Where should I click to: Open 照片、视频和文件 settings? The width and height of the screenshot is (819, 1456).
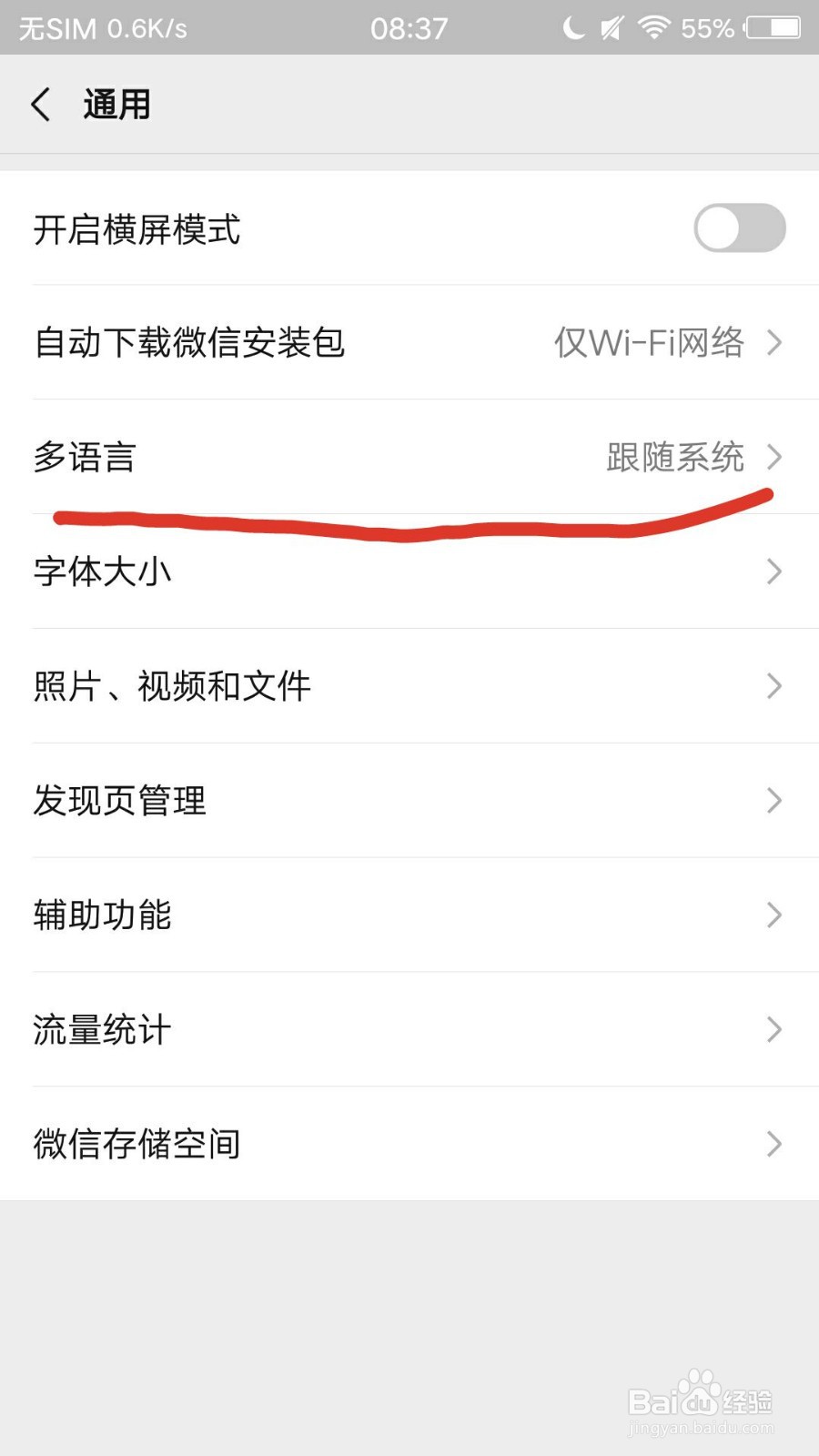click(x=409, y=686)
